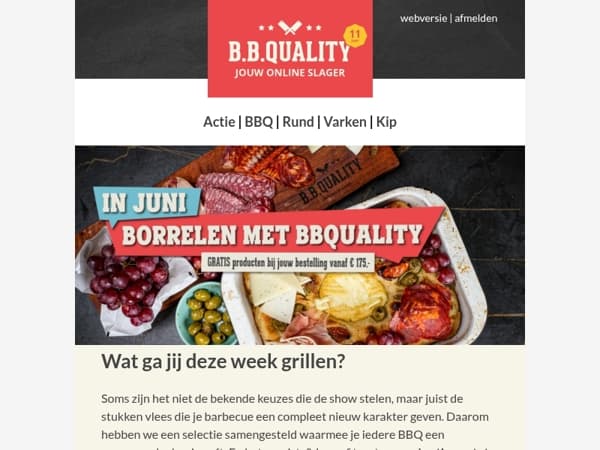Open the webversie link
This screenshot has width=600, height=450.
(423, 18)
